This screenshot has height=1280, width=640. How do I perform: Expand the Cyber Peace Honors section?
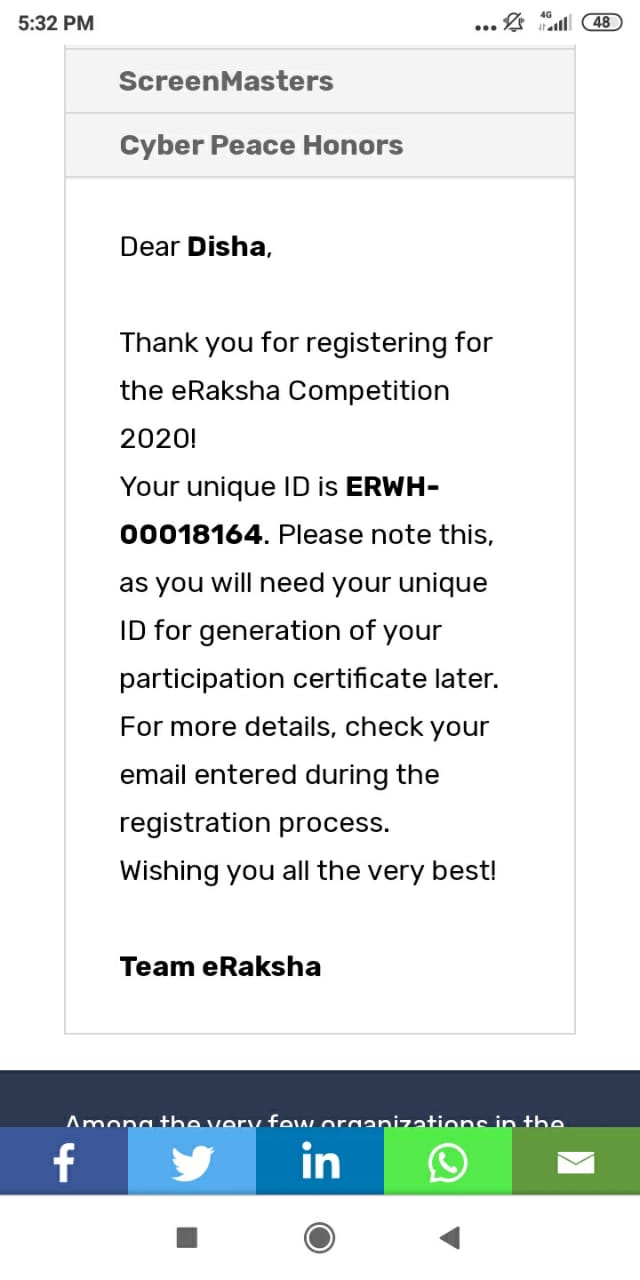coord(320,145)
